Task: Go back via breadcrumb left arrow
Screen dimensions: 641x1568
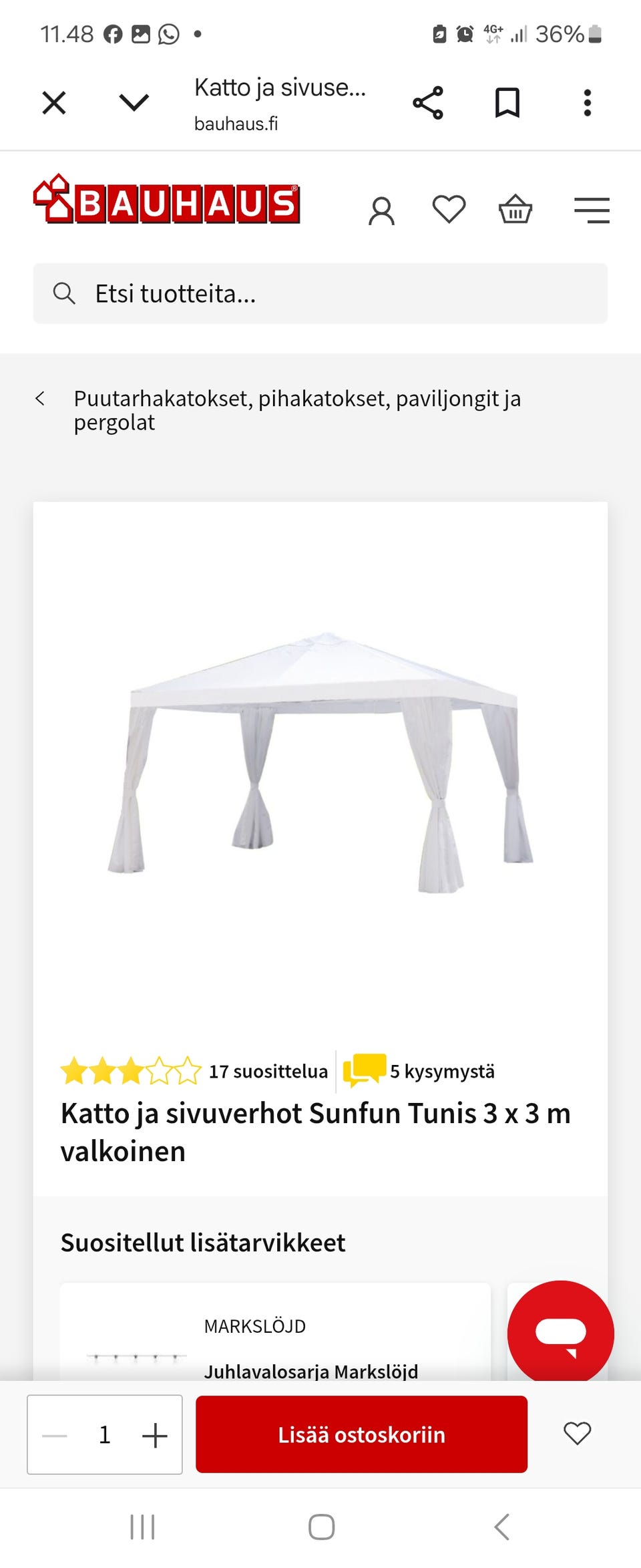Action: pyautogui.click(x=41, y=398)
